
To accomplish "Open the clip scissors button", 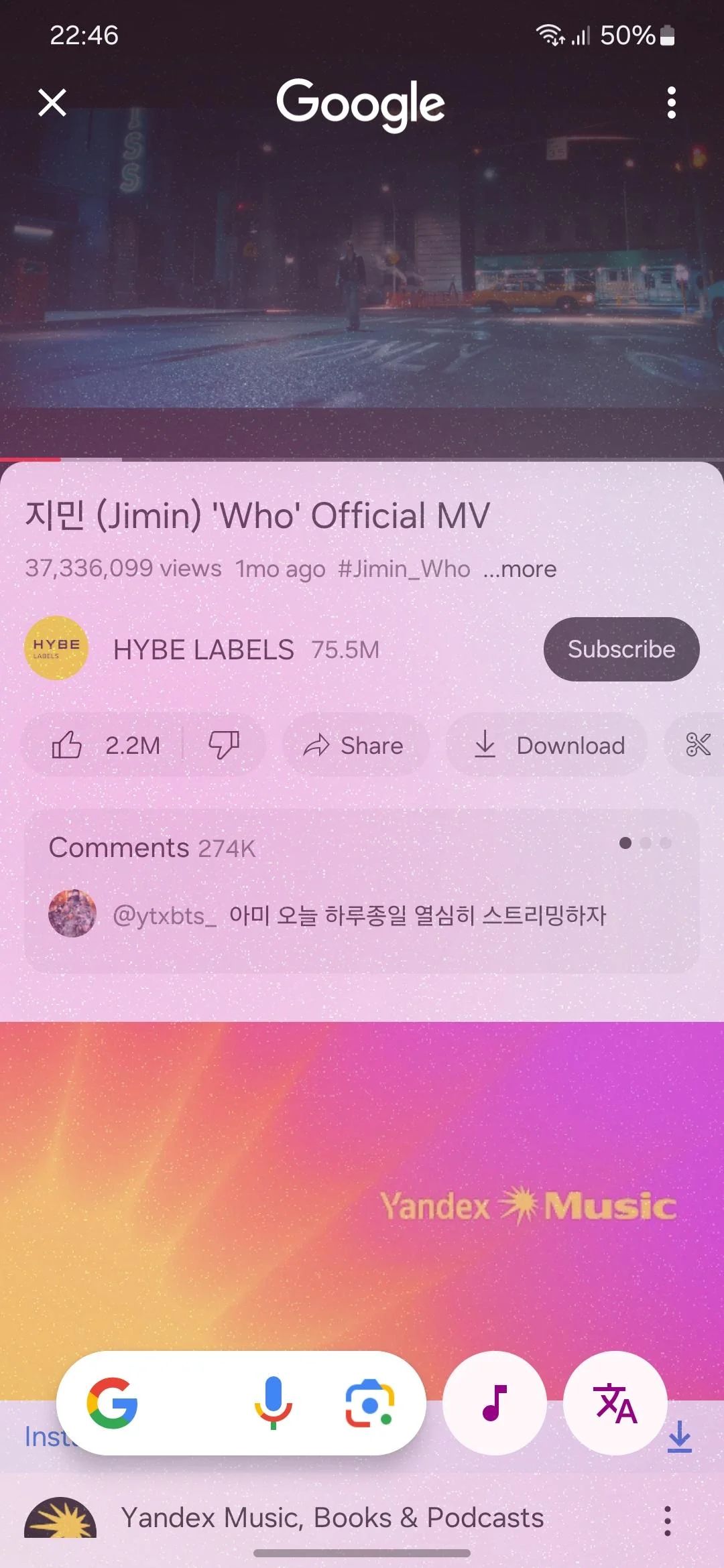I will pos(698,745).
